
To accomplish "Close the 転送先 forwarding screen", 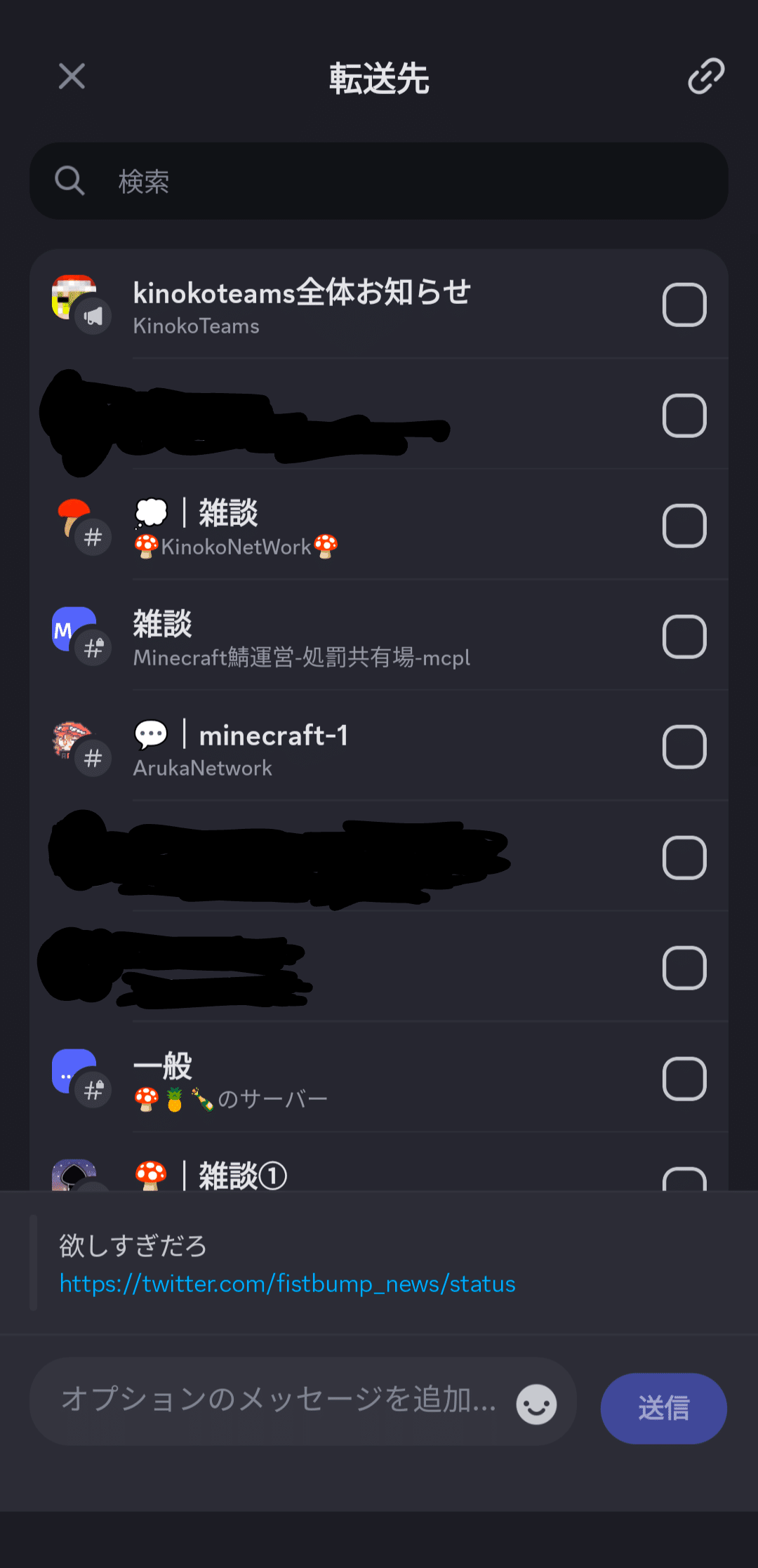I will tap(71, 76).
